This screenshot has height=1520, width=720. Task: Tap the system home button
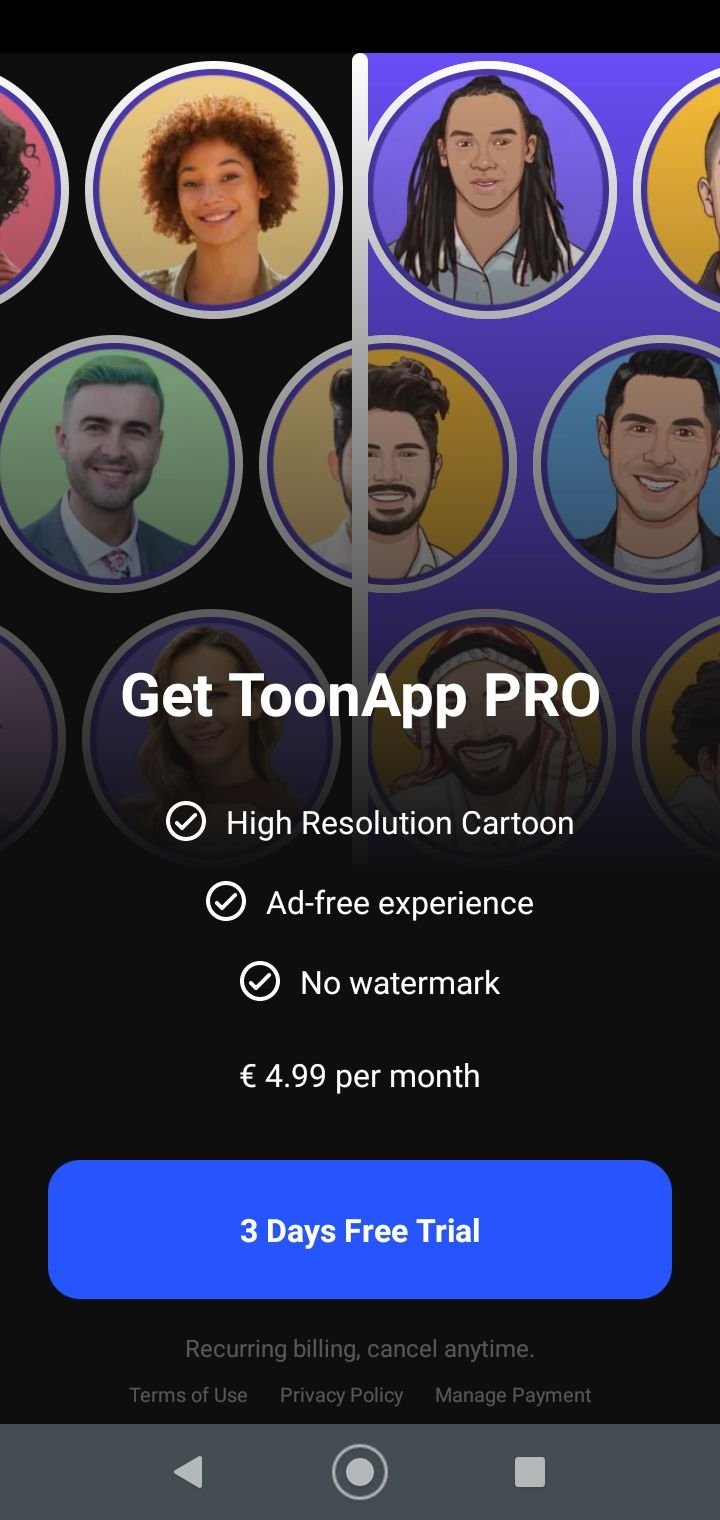(360, 1471)
